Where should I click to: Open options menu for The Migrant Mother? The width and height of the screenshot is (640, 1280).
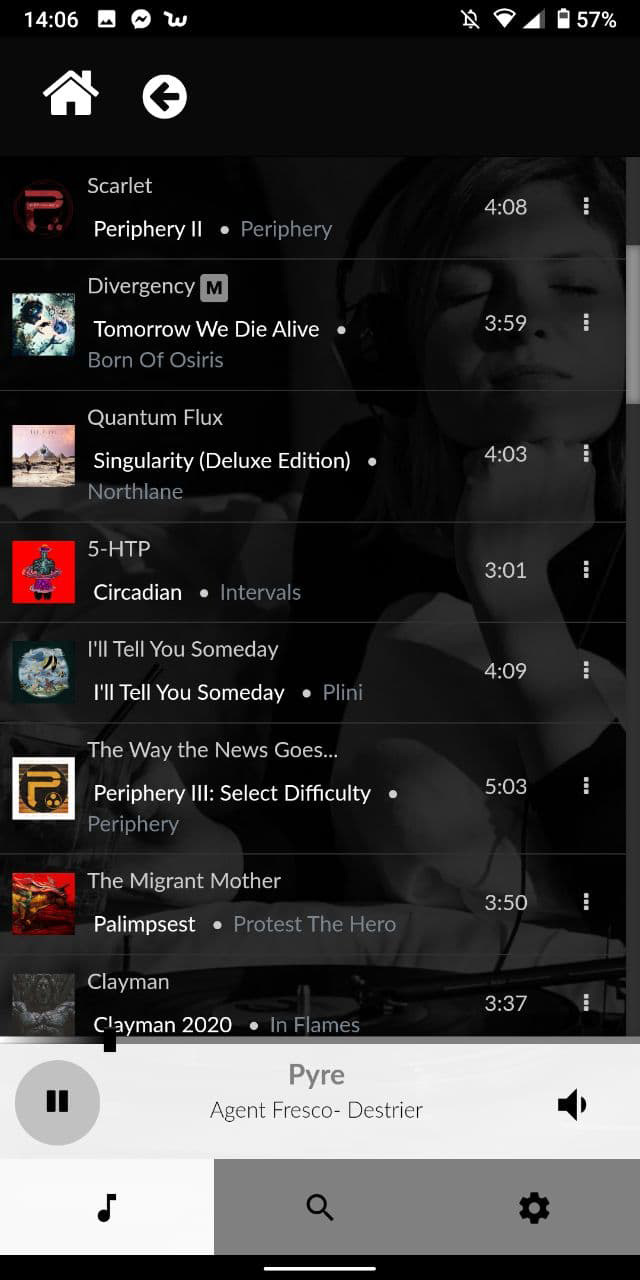(586, 902)
